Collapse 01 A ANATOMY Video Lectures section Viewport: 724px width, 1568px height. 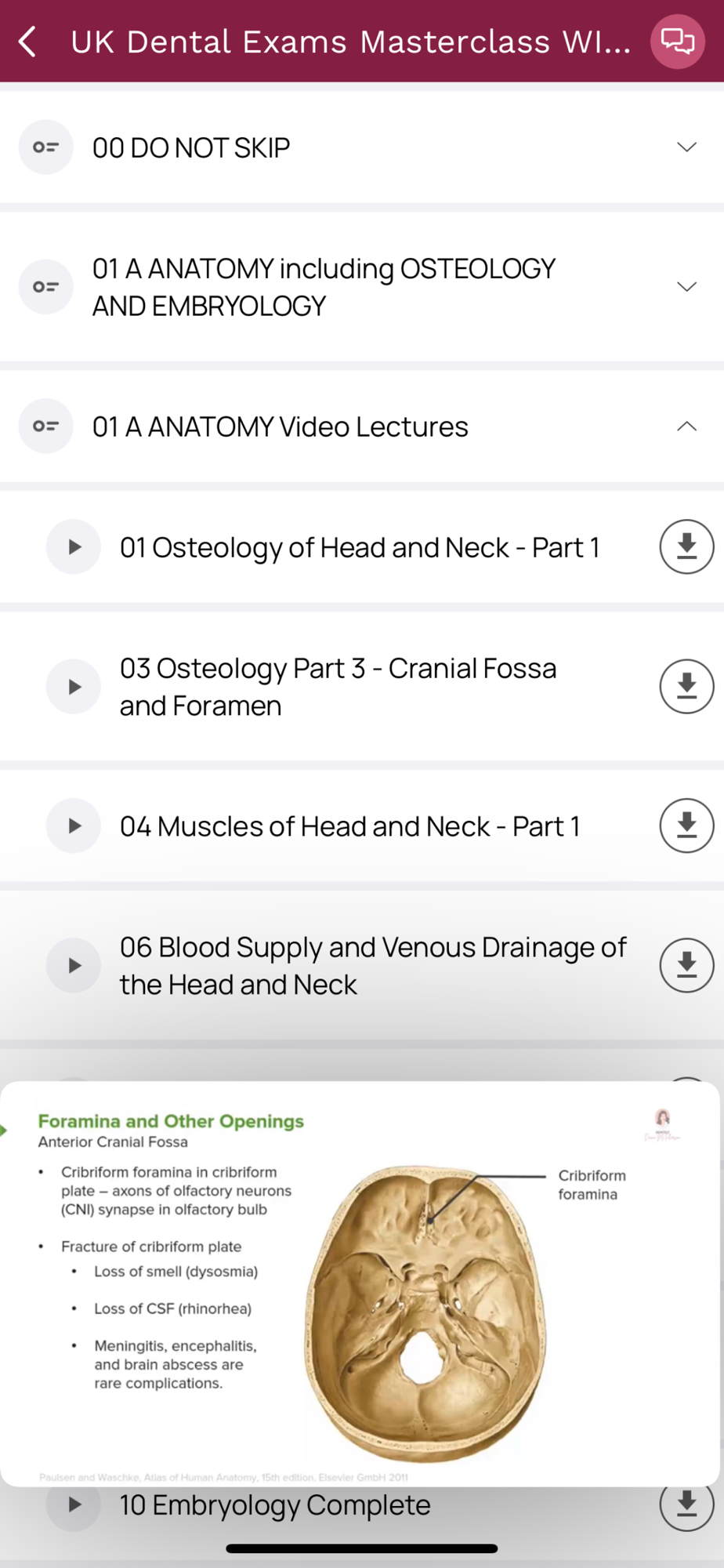click(686, 426)
